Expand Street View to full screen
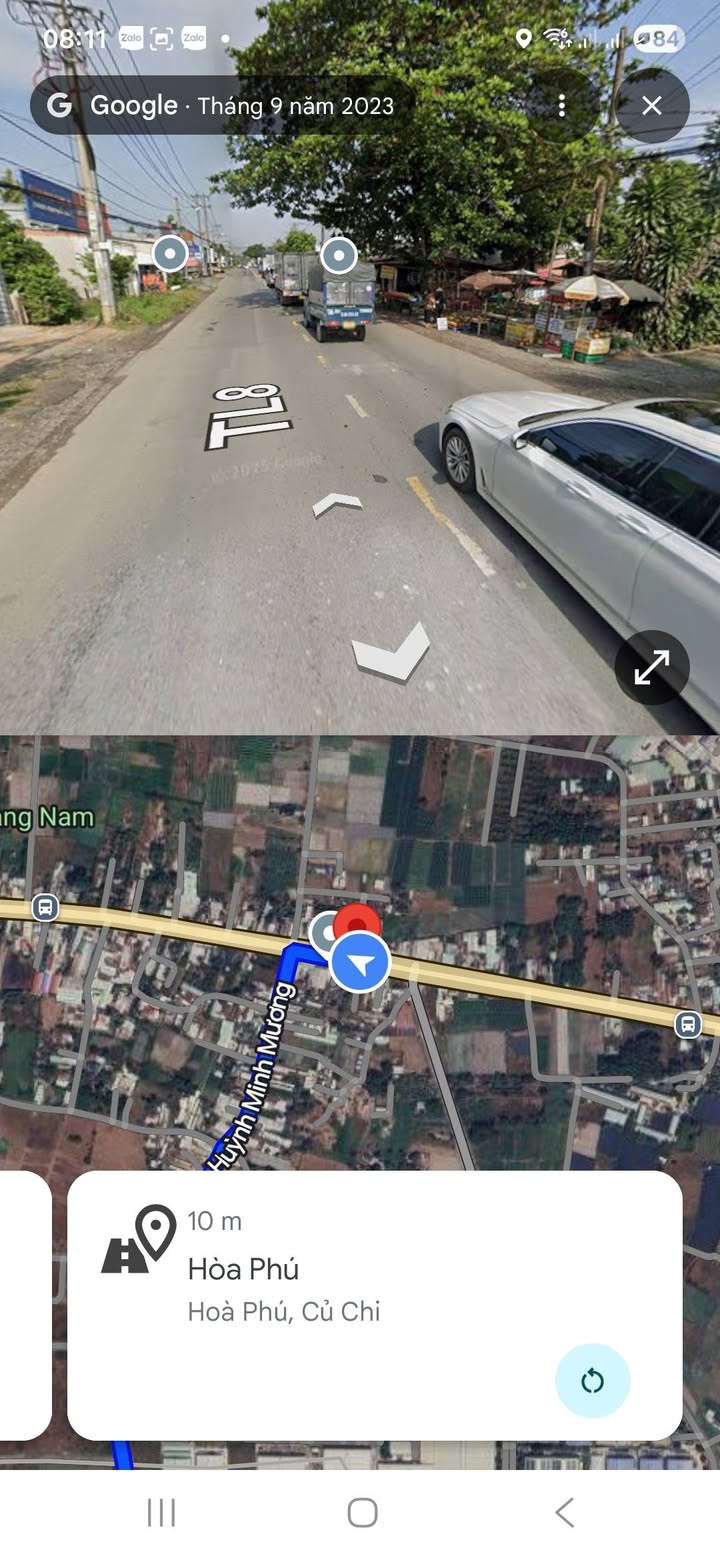This screenshot has width=720, height=1560. pyautogui.click(x=652, y=667)
